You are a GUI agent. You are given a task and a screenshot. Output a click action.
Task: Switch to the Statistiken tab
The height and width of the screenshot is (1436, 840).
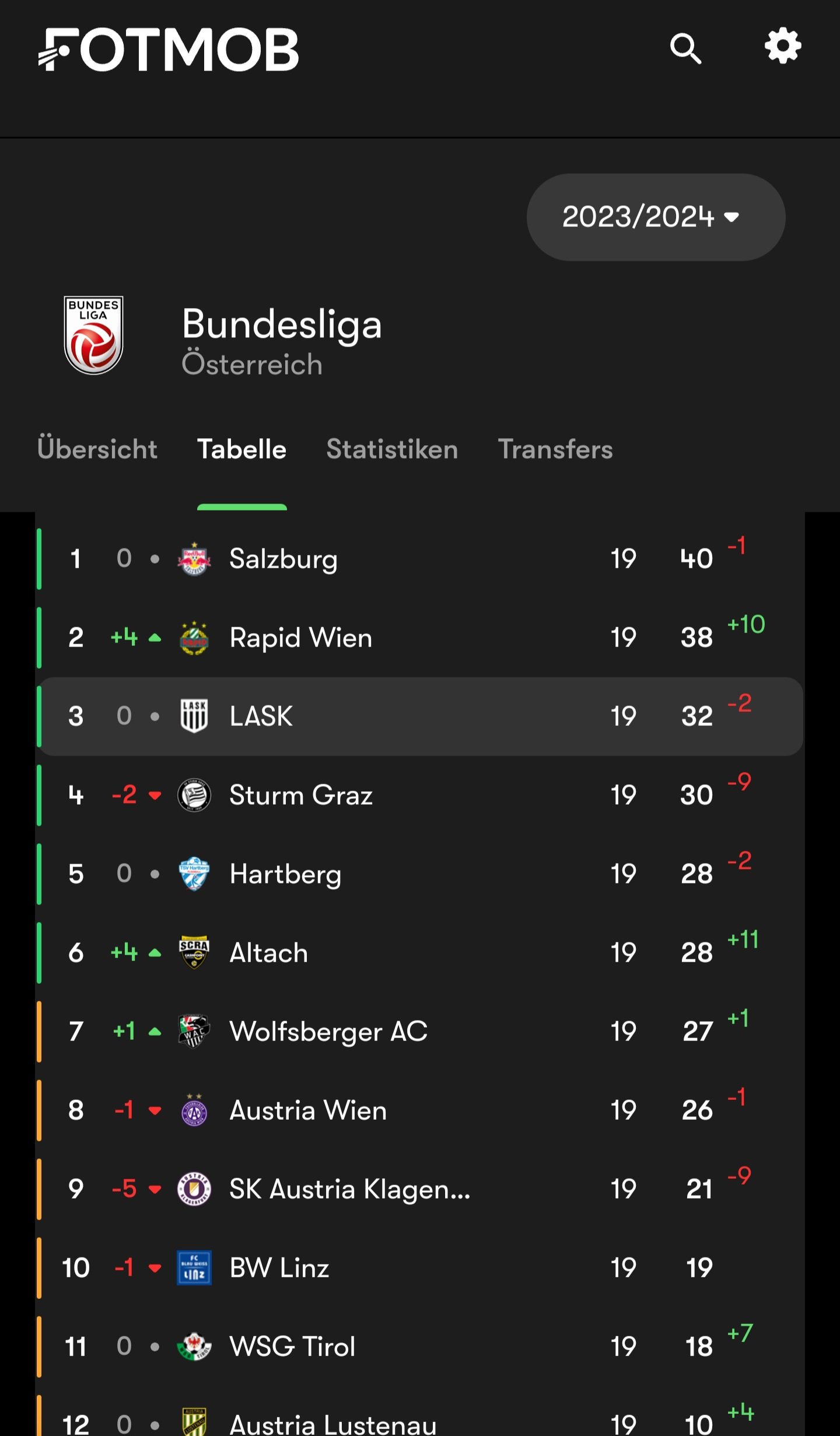point(392,449)
